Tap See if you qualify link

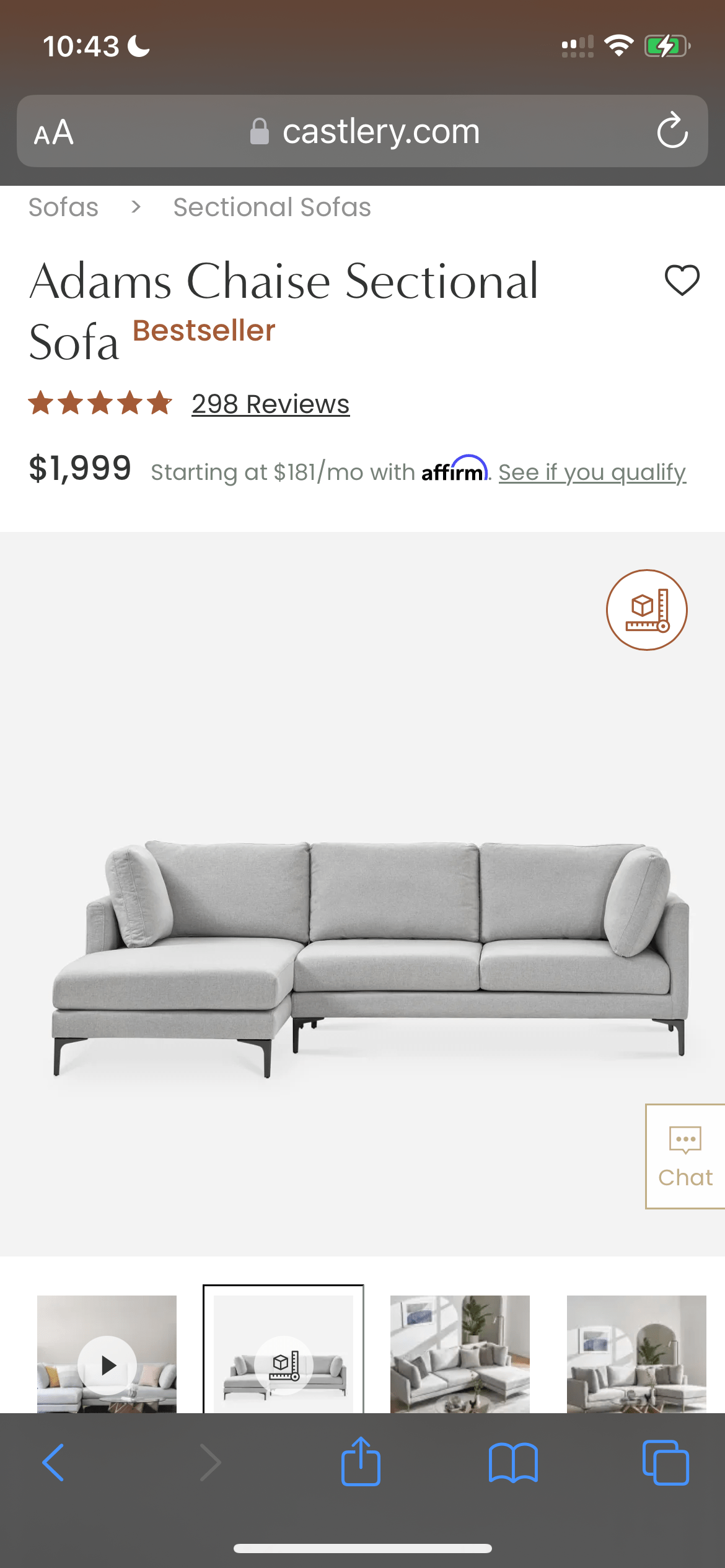[x=592, y=473]
